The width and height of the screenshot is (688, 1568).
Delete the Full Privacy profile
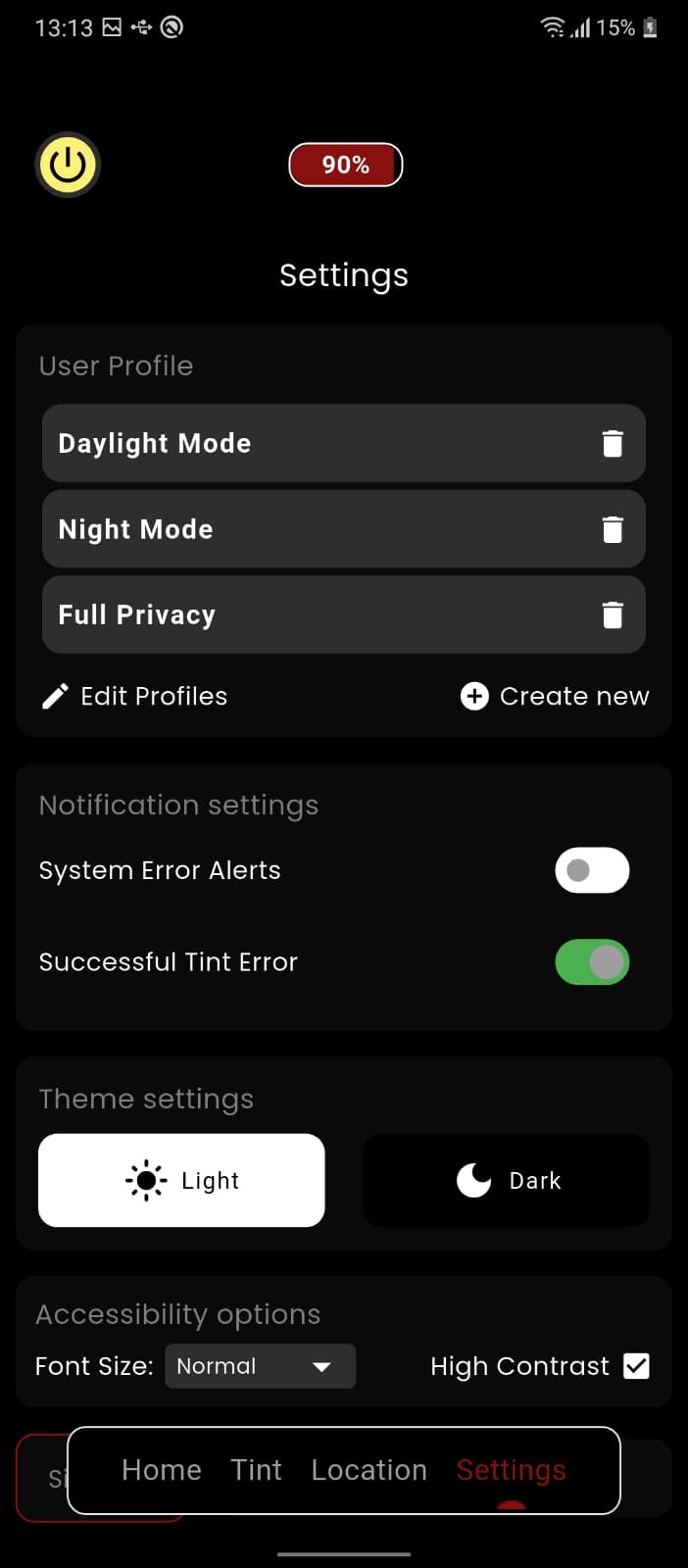[x=613, y=614]
